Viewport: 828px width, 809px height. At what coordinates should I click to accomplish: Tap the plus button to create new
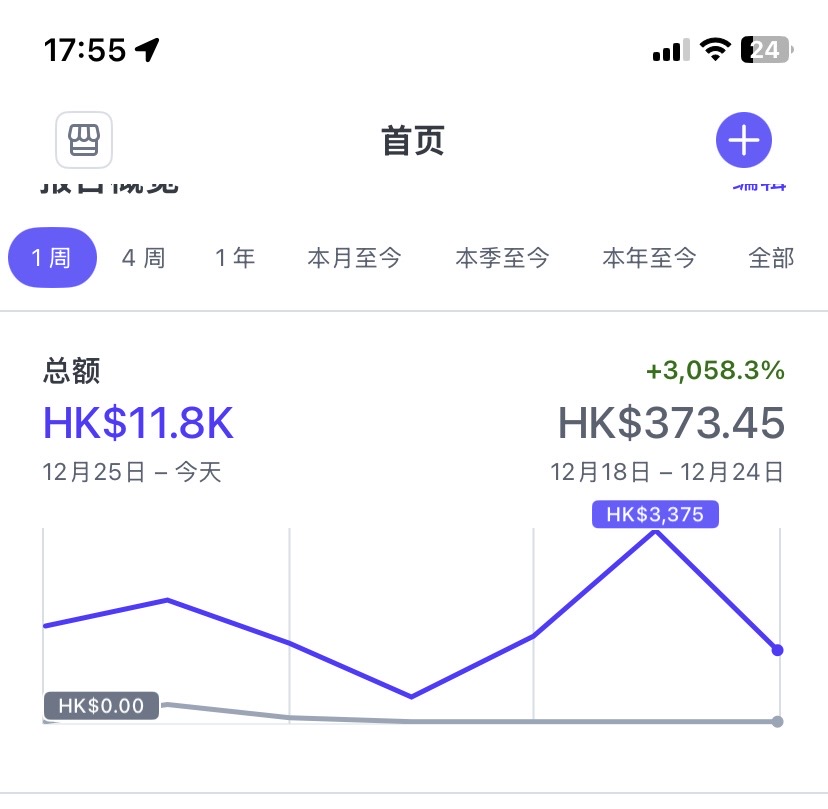coord(744,140)
